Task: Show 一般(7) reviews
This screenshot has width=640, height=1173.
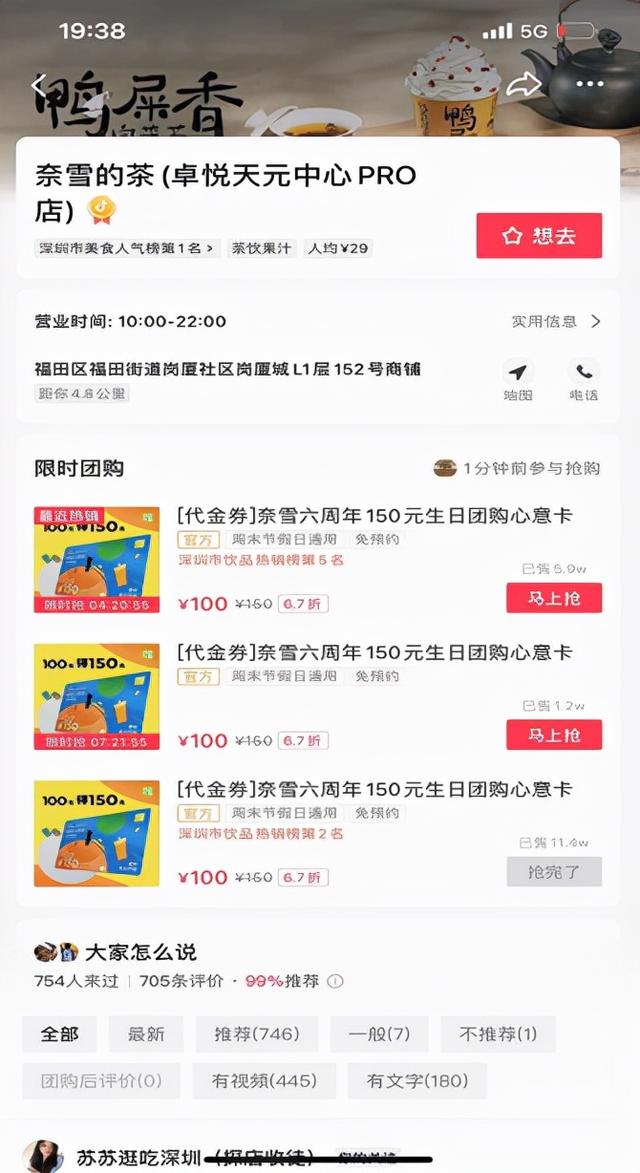Action: pos(379,1034)
